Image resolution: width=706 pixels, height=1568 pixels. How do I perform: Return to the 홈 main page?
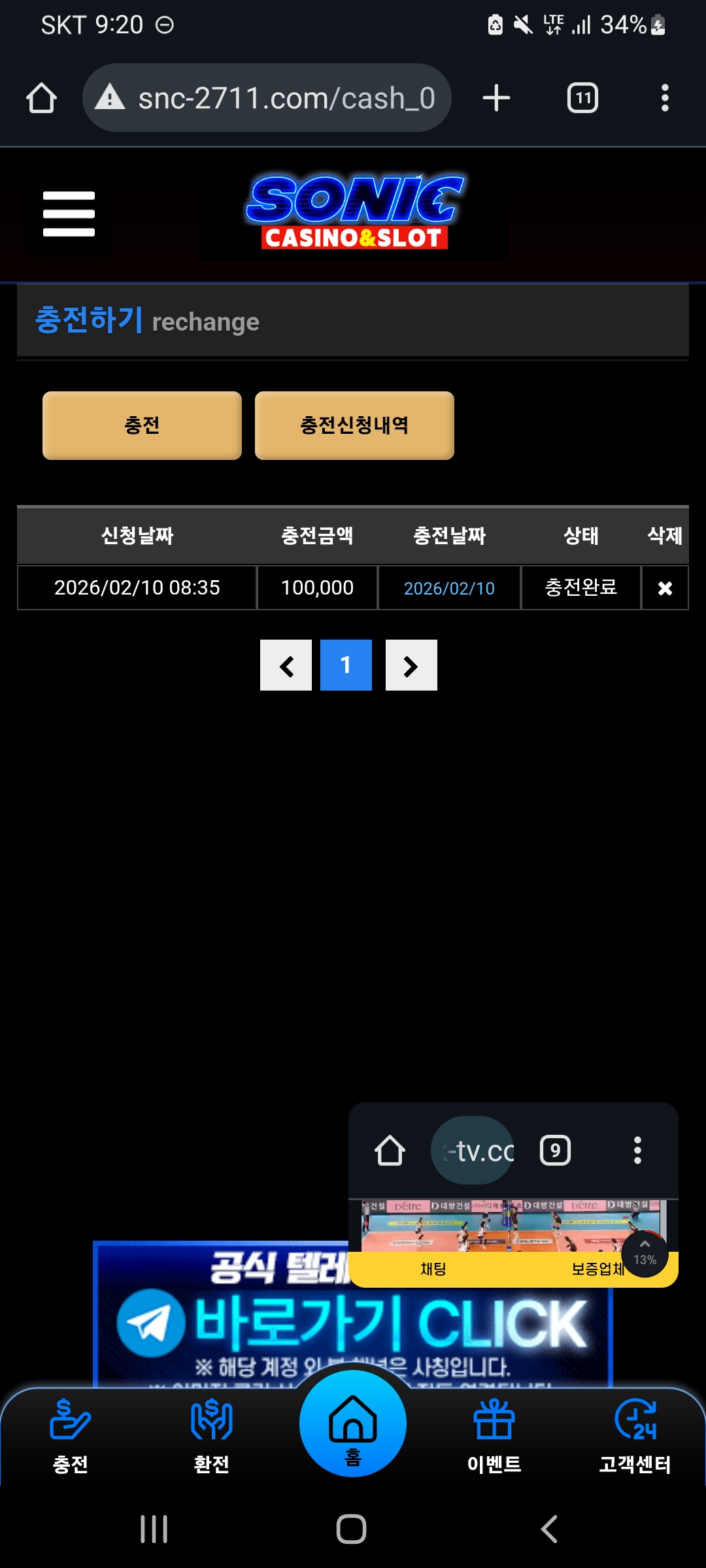click(x=353, y=1424)
